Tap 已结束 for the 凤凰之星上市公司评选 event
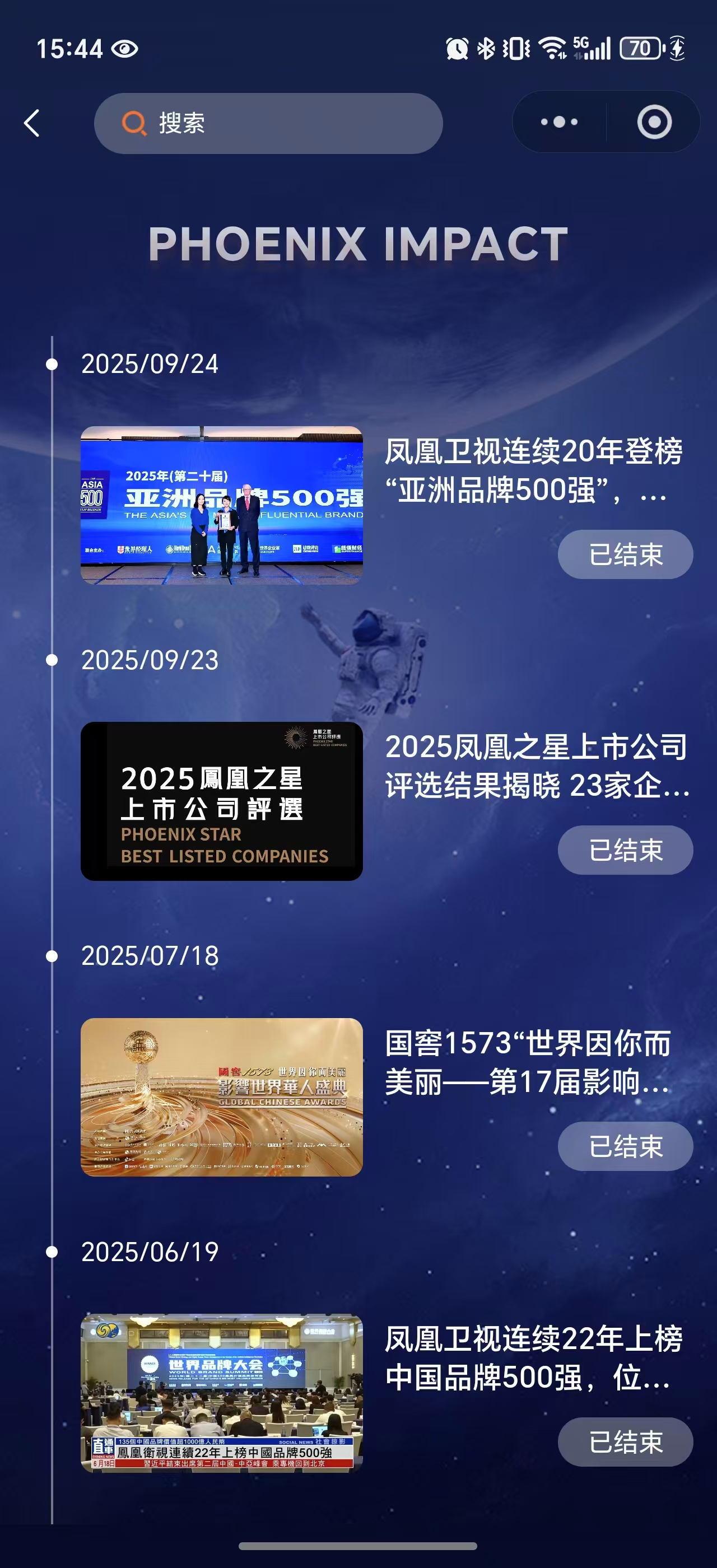 coord(625,850)
